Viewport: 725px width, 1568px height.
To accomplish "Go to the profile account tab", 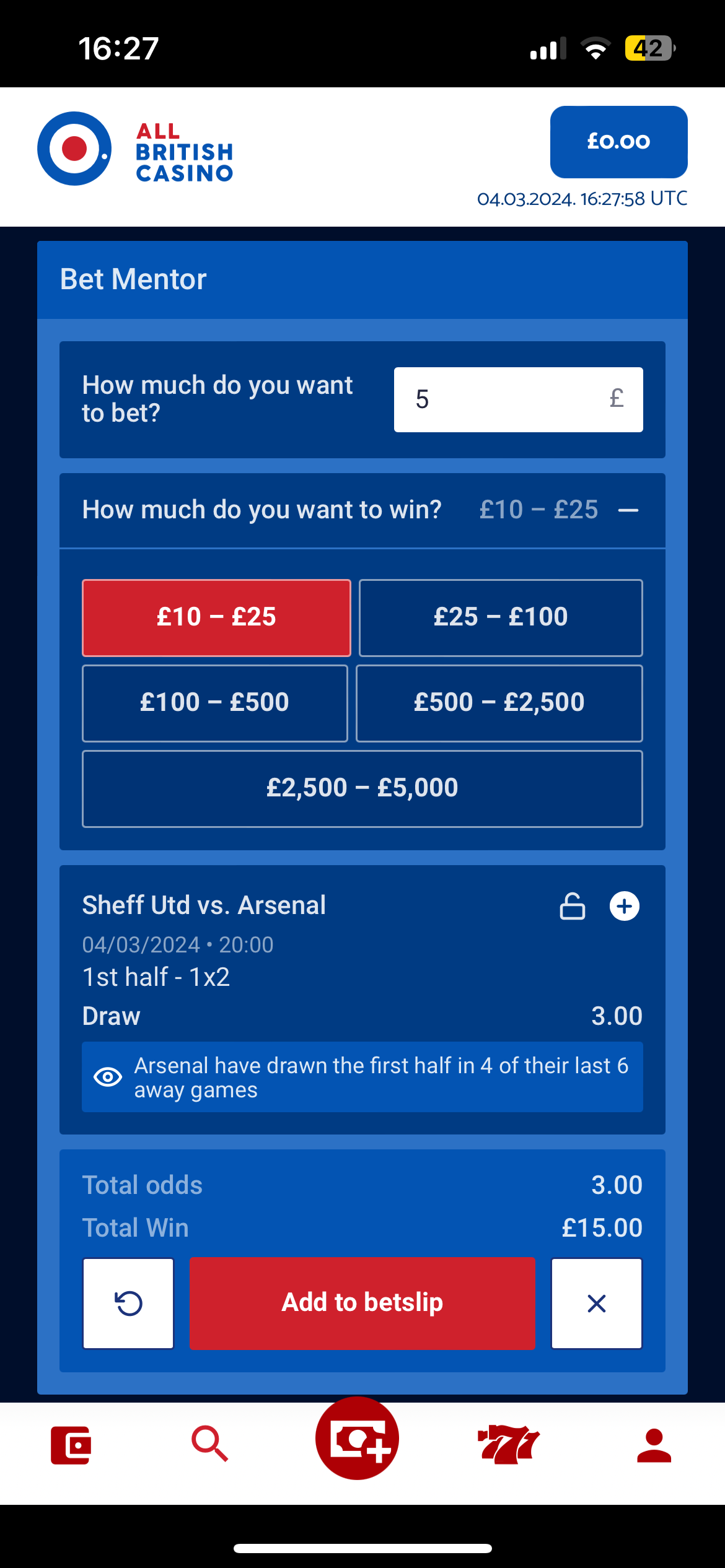I will (654, 1445).
